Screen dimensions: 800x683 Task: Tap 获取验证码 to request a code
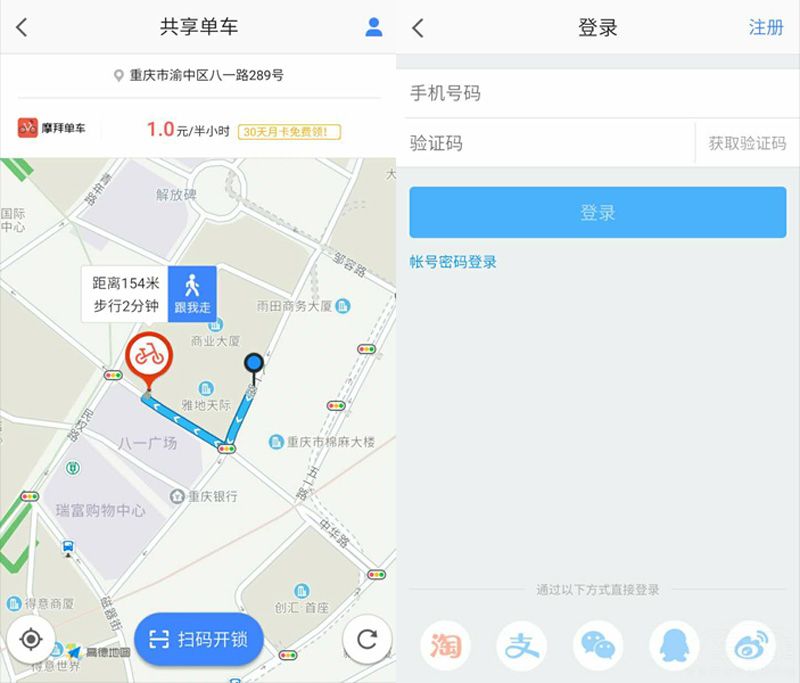point(747,143)
